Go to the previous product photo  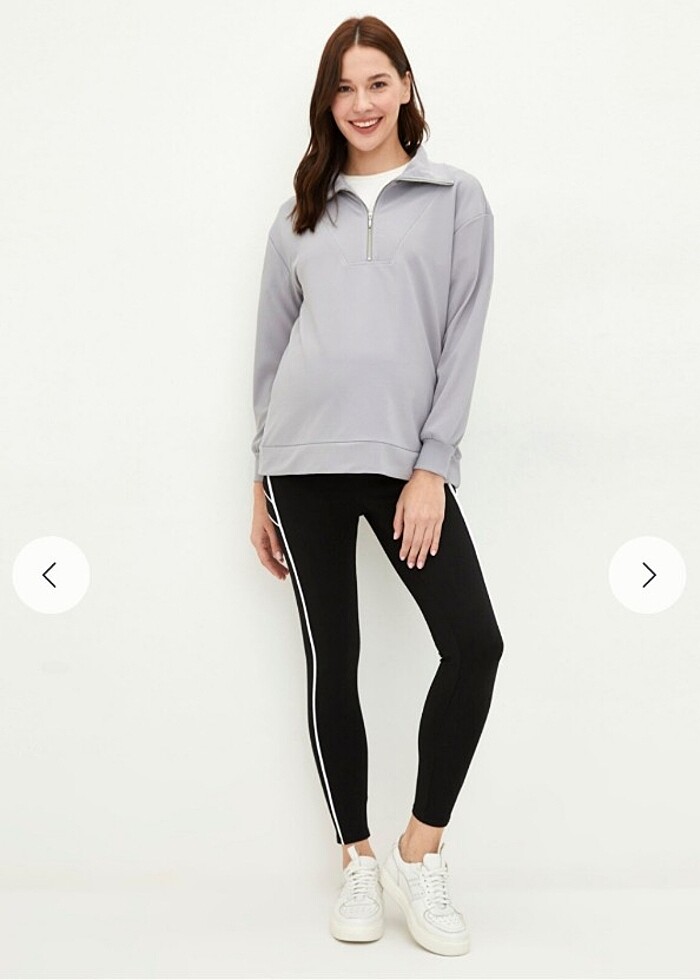click(50, 575)
